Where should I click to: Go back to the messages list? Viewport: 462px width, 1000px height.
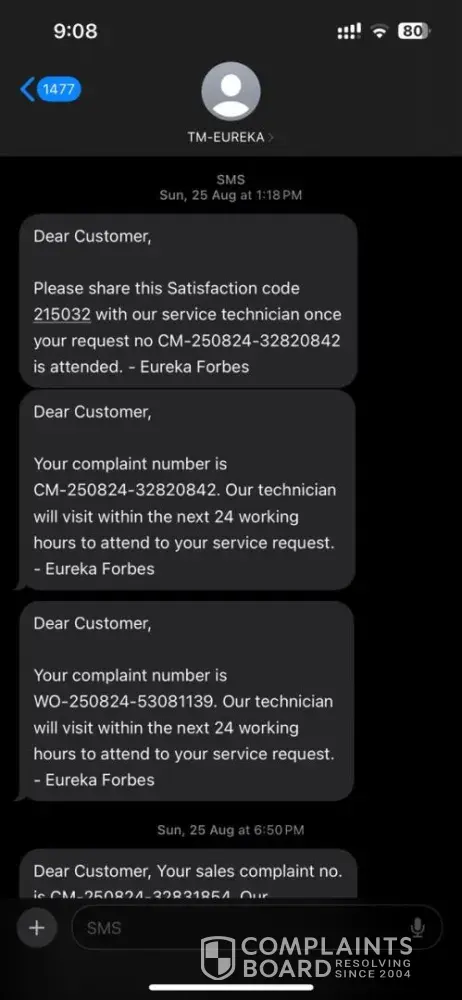[x=50, y=89]
